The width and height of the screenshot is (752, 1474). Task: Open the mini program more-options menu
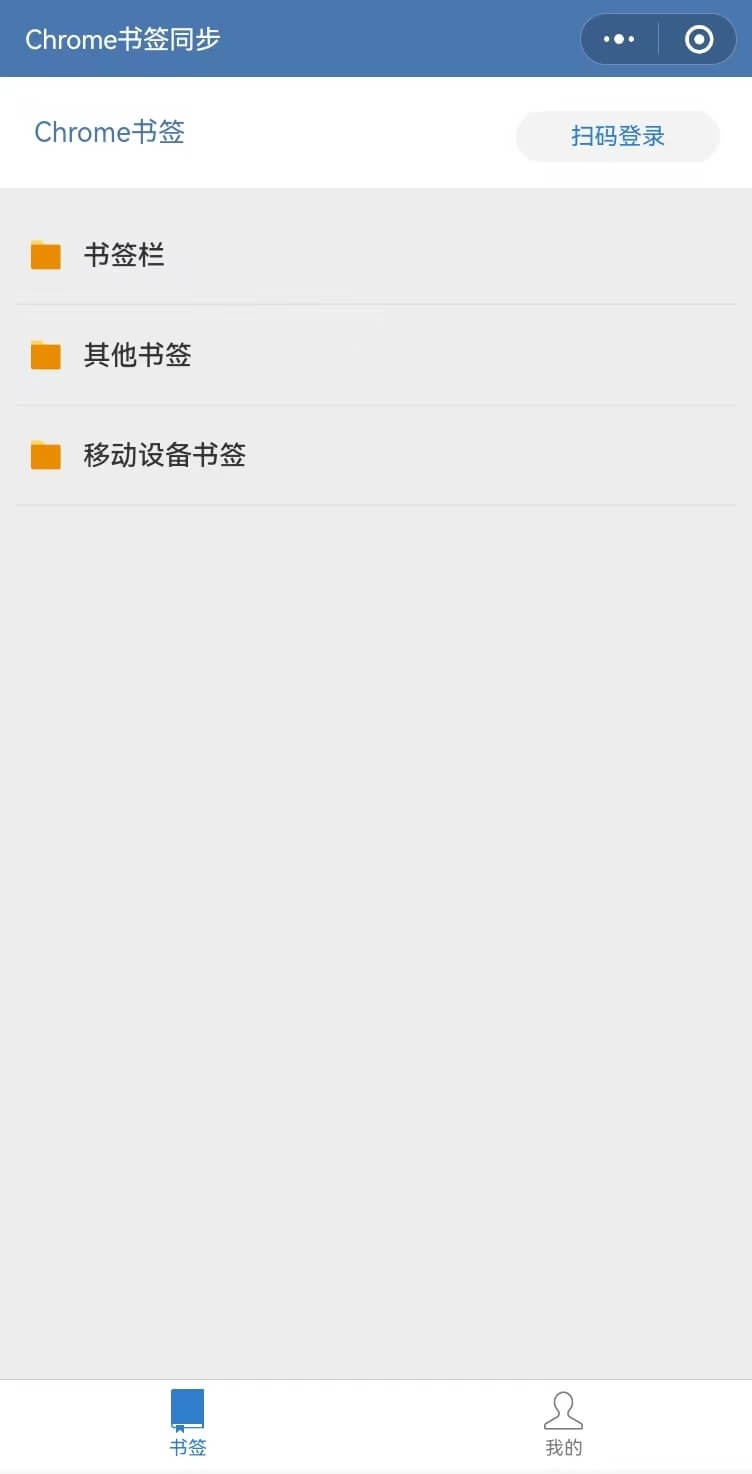(x=619, y=39)
